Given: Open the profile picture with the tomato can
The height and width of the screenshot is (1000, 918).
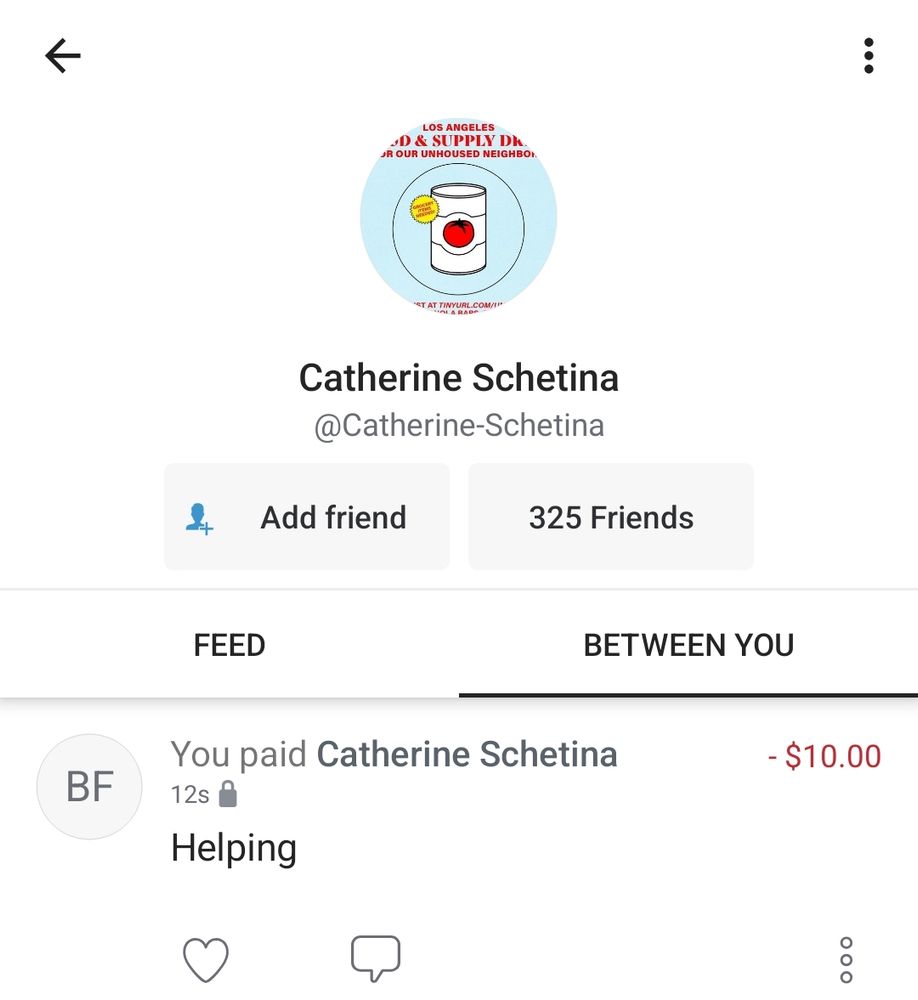Looking at the screenshot, I should pos(459,212).
